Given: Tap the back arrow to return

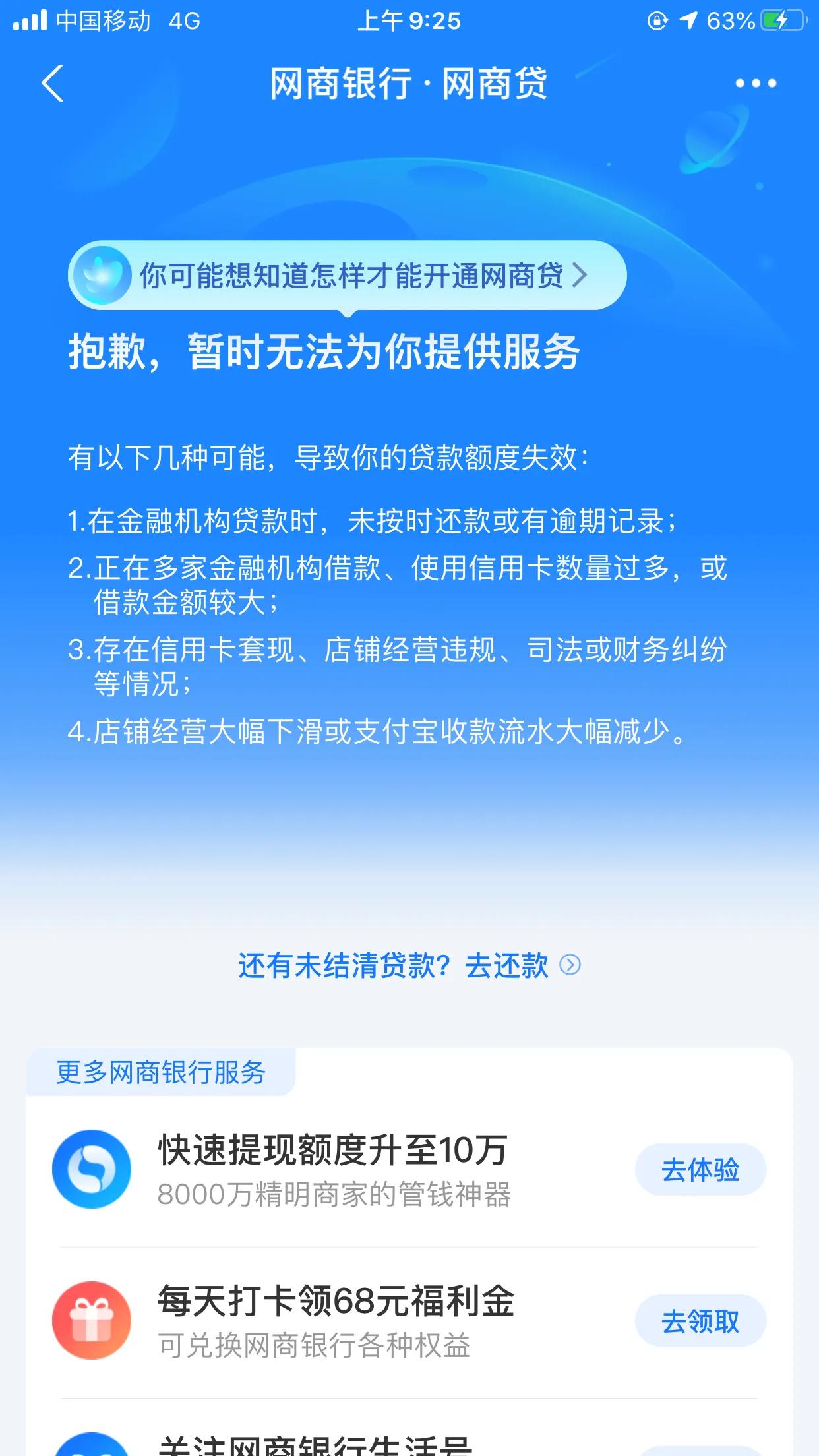Looking at the screenshot, I should pos(51,83).
